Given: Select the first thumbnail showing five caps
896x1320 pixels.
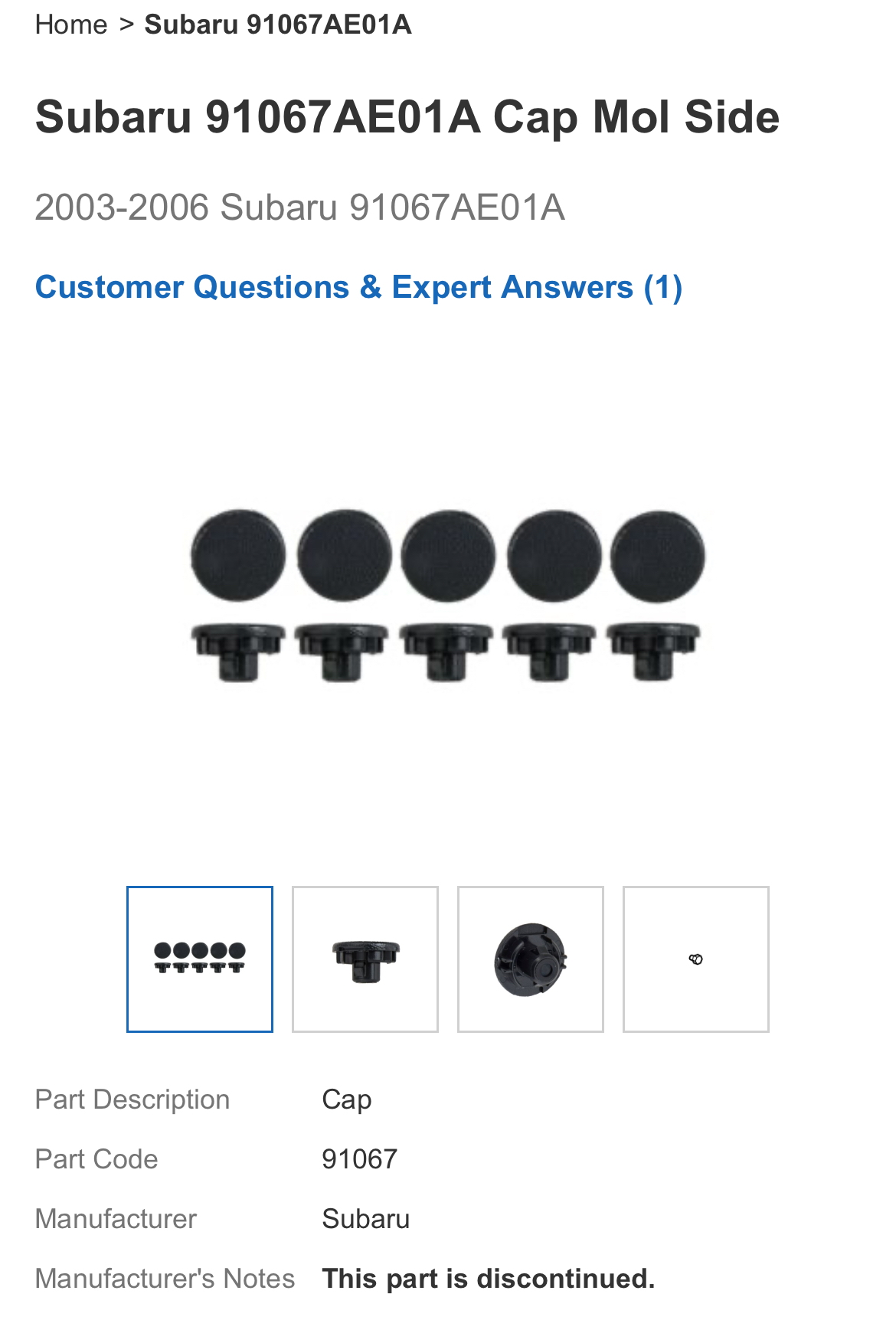Looking at the screenshot, I should tap(200, 959).
